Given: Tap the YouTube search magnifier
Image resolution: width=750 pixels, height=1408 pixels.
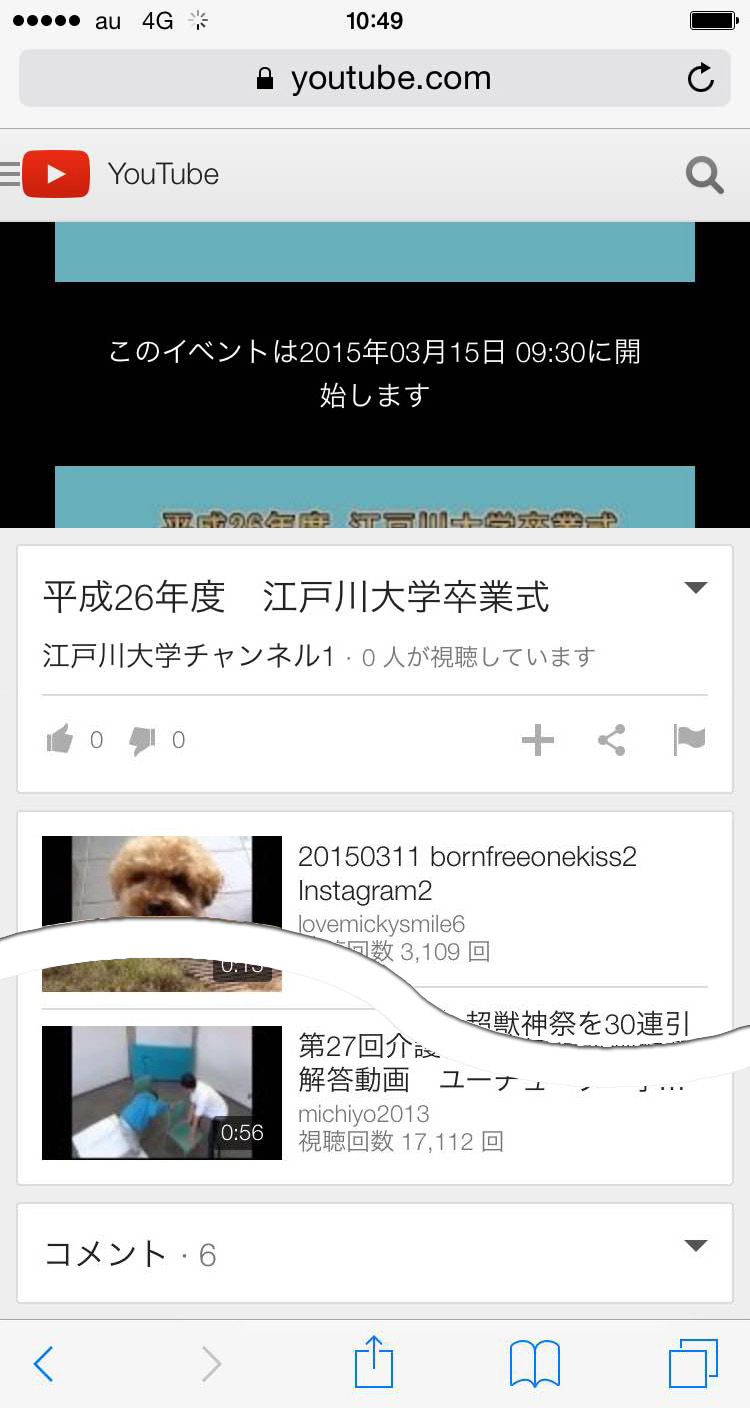Looking at the screenshot, I should point(704,175).
